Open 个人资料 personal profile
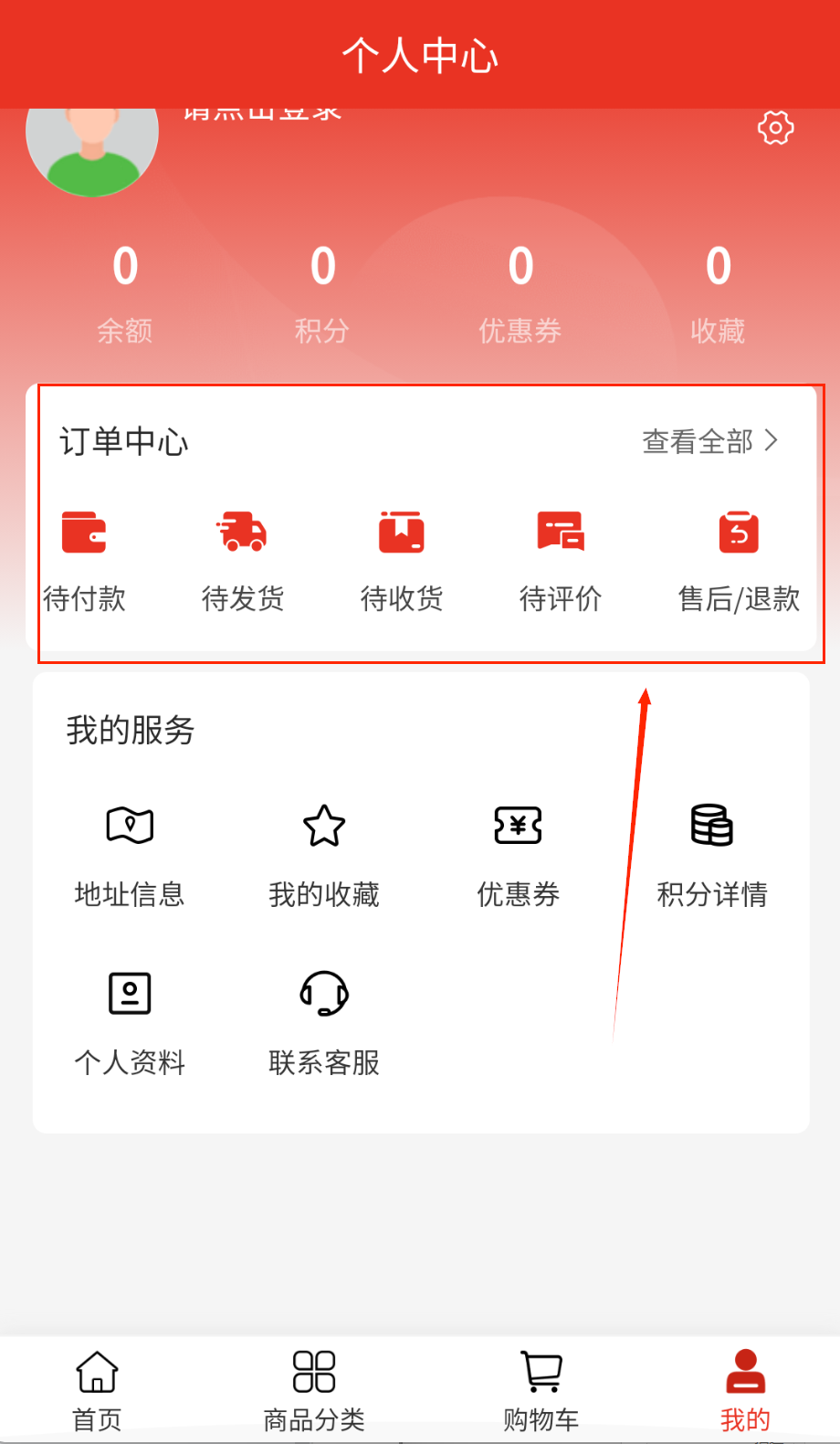 pos(130,1023)
